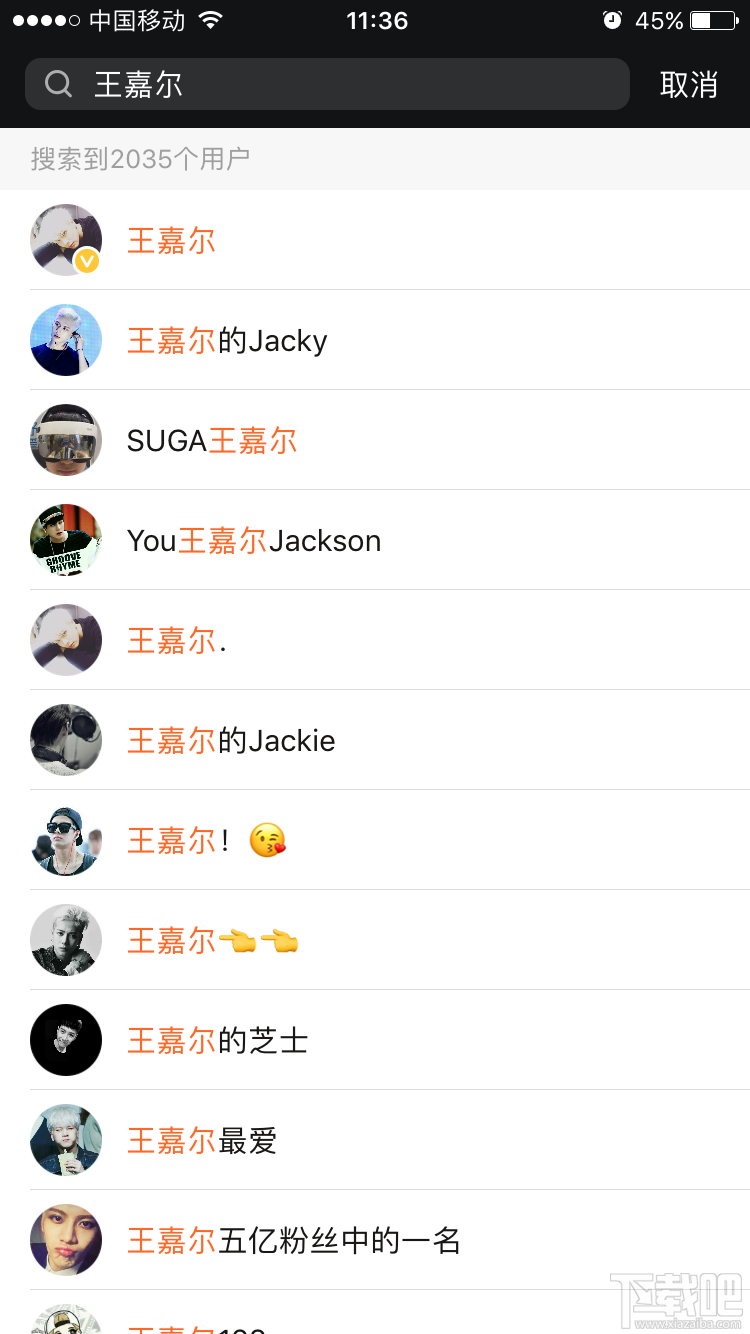Tap the alarm clock icon near battery

click(611, 19)
